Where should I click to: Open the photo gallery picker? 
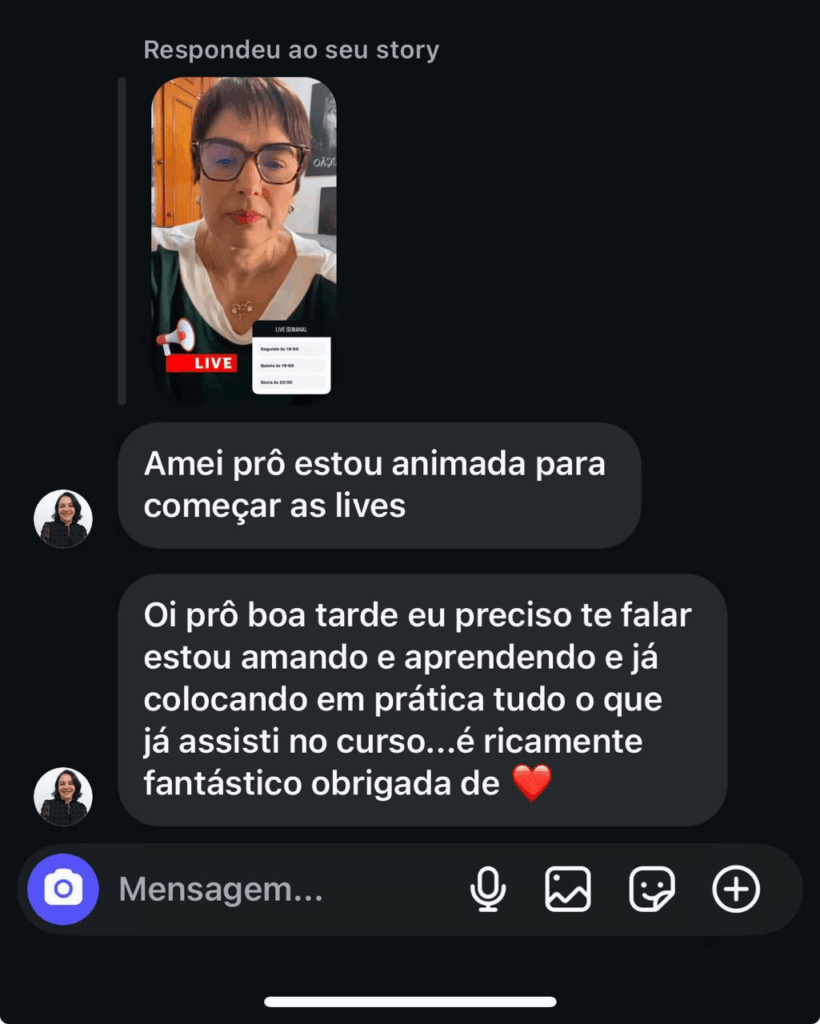(568, 889)
